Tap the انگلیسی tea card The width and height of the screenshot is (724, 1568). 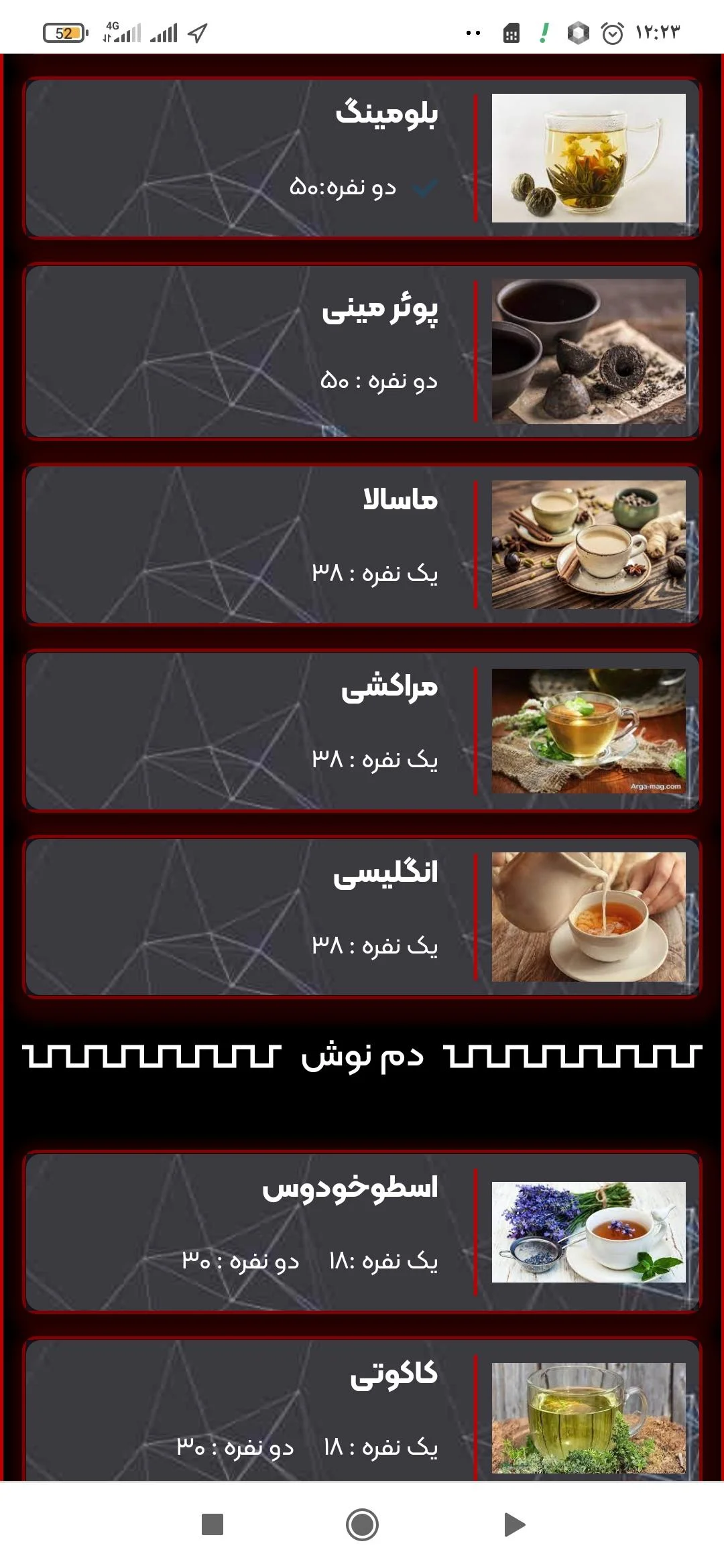[362, 917]
